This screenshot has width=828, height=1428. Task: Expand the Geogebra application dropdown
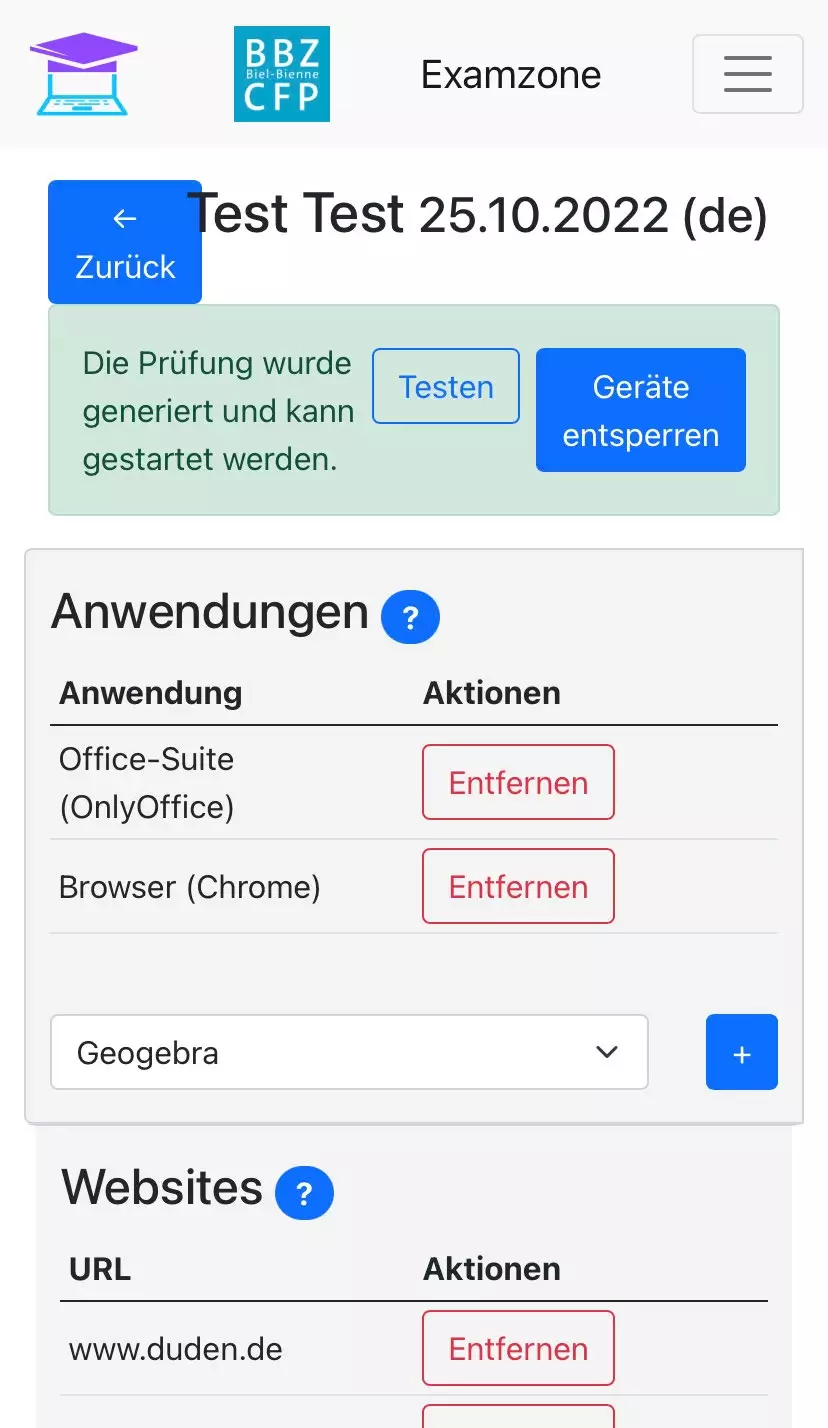349,1052
